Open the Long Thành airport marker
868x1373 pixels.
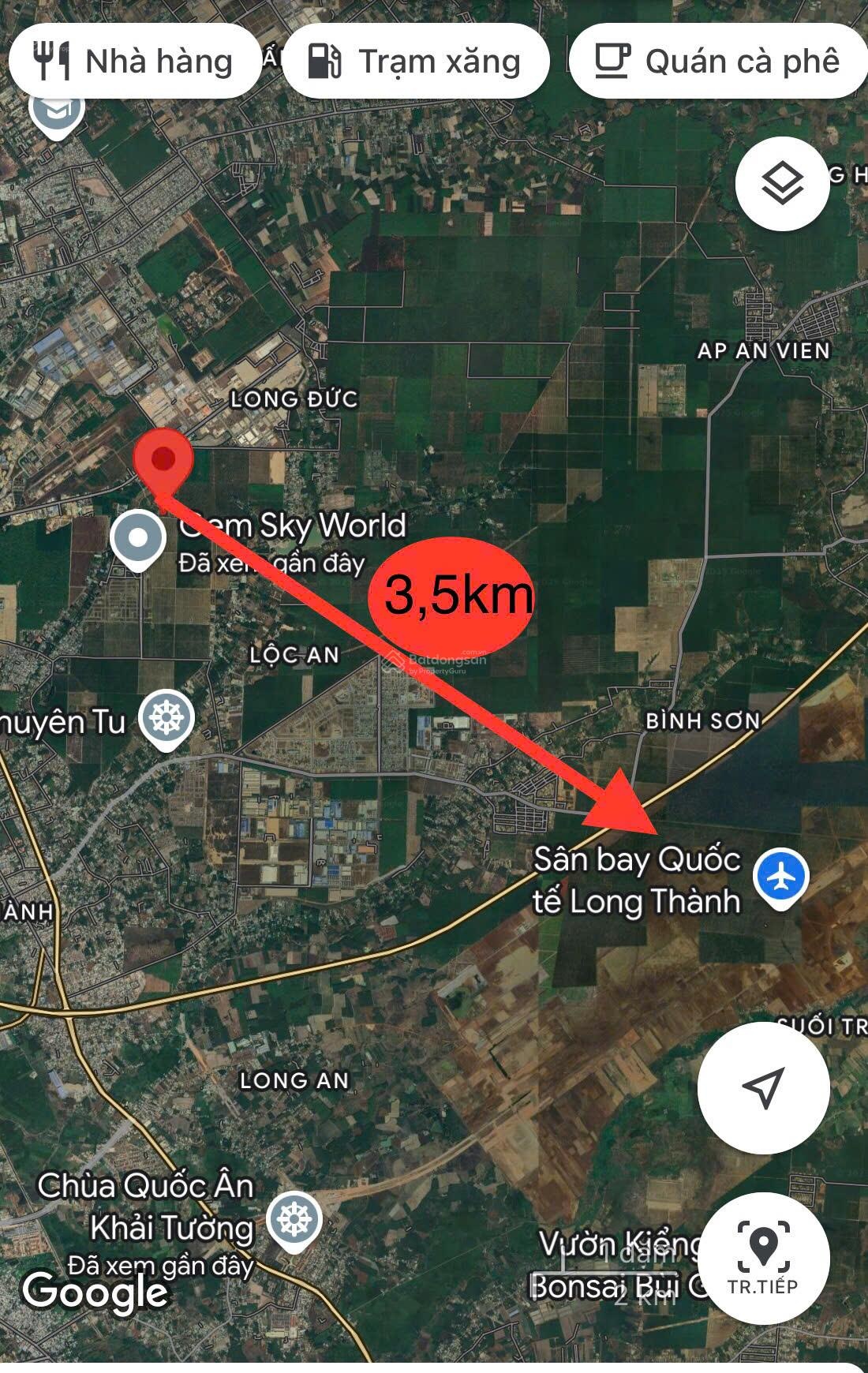tap(780, 877)
